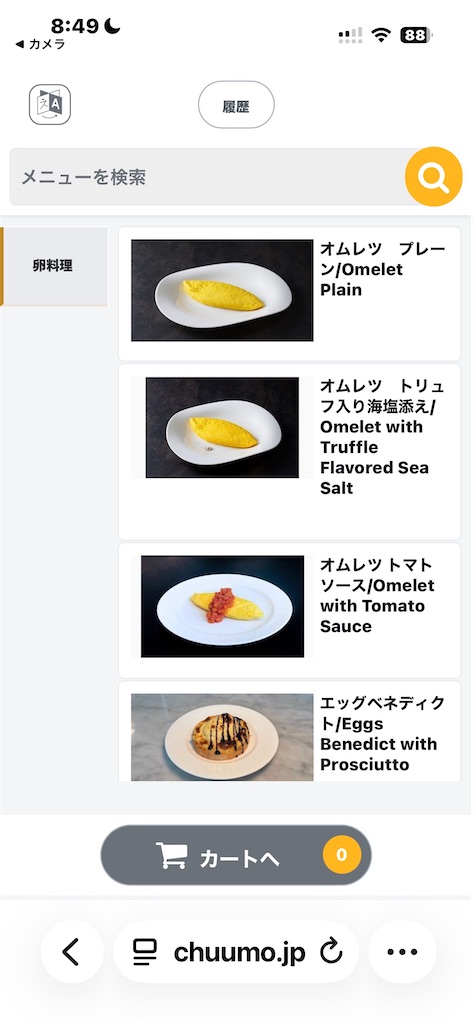Viewport: 473px width, 1024px height.
Task: Select the 卵料理 category tab
Action: pyautogui.click(x=54, y=266)
